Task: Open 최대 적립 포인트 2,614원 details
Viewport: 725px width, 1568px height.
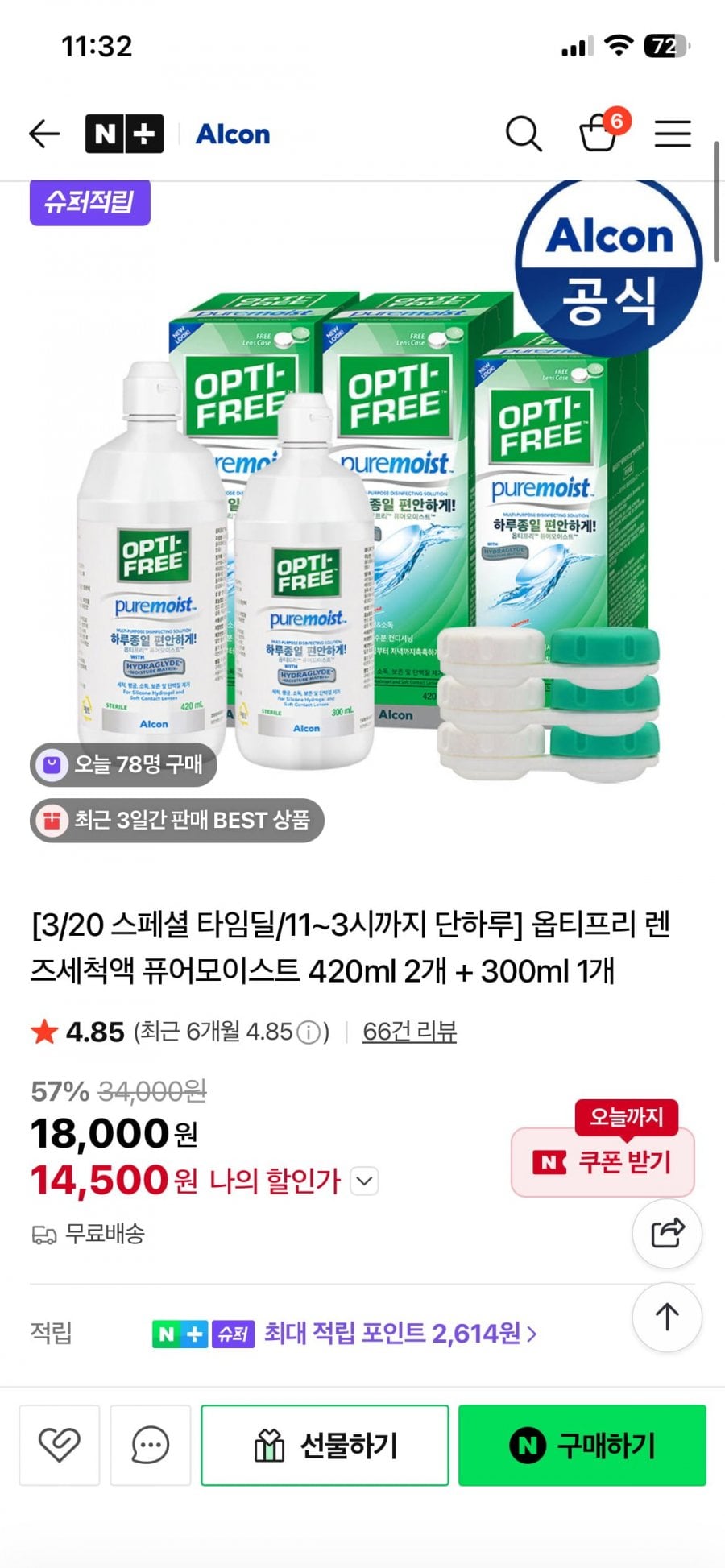Action: [400, 1334]
